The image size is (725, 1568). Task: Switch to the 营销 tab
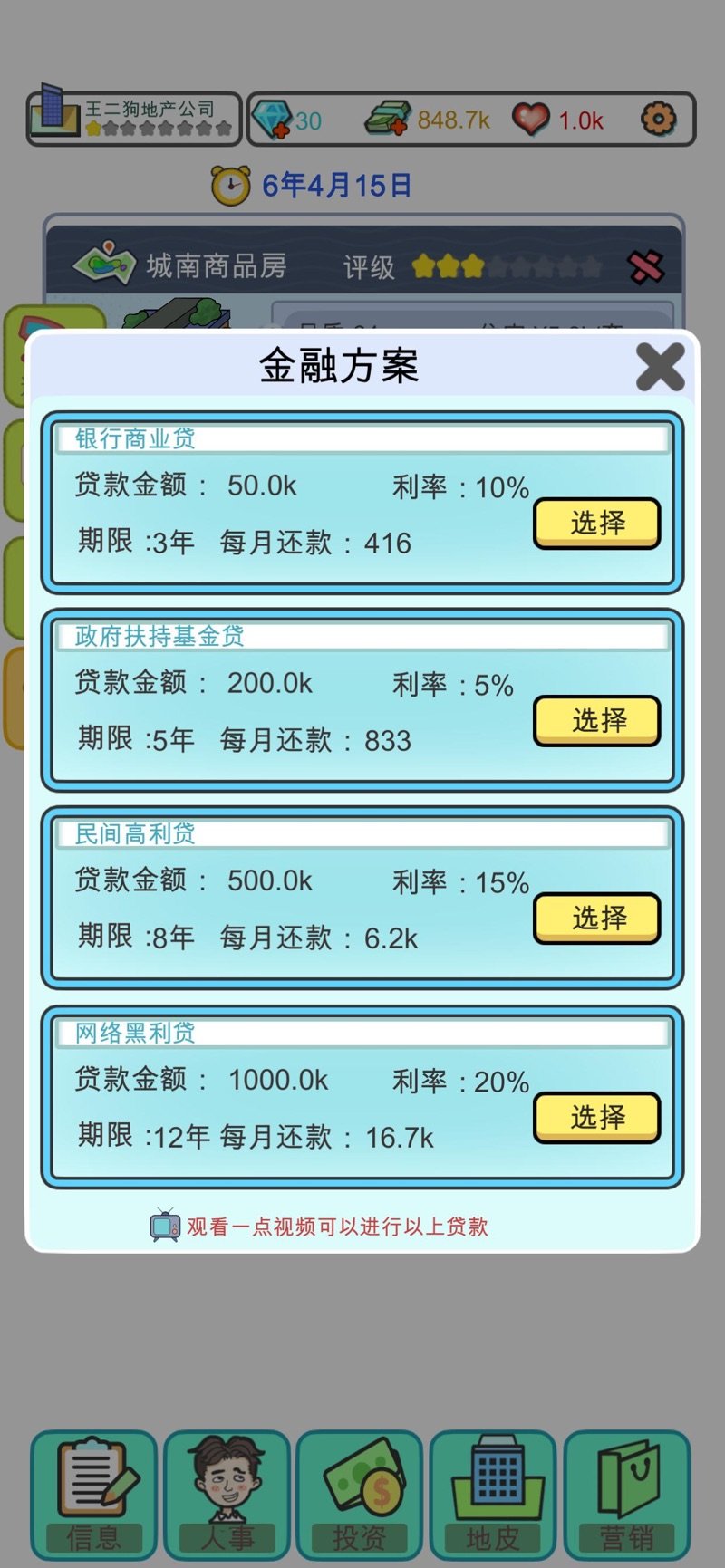click(x=626, y=1494)
